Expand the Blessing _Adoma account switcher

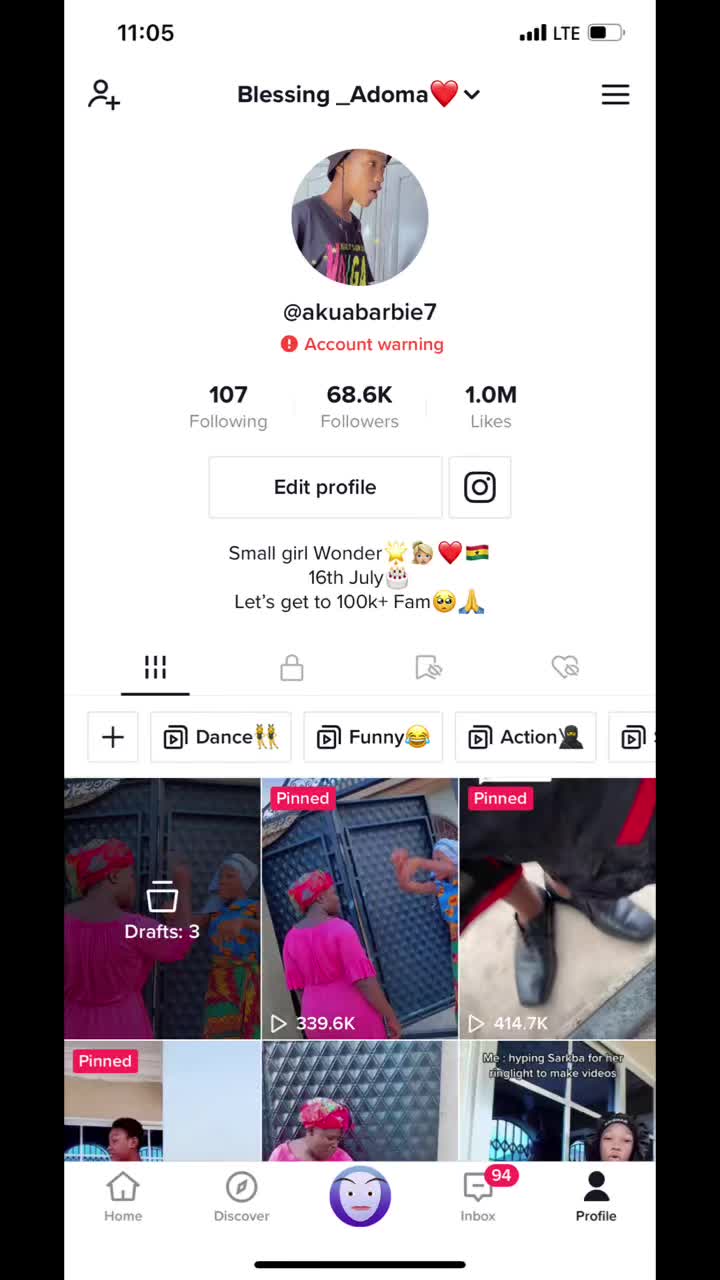359,95
